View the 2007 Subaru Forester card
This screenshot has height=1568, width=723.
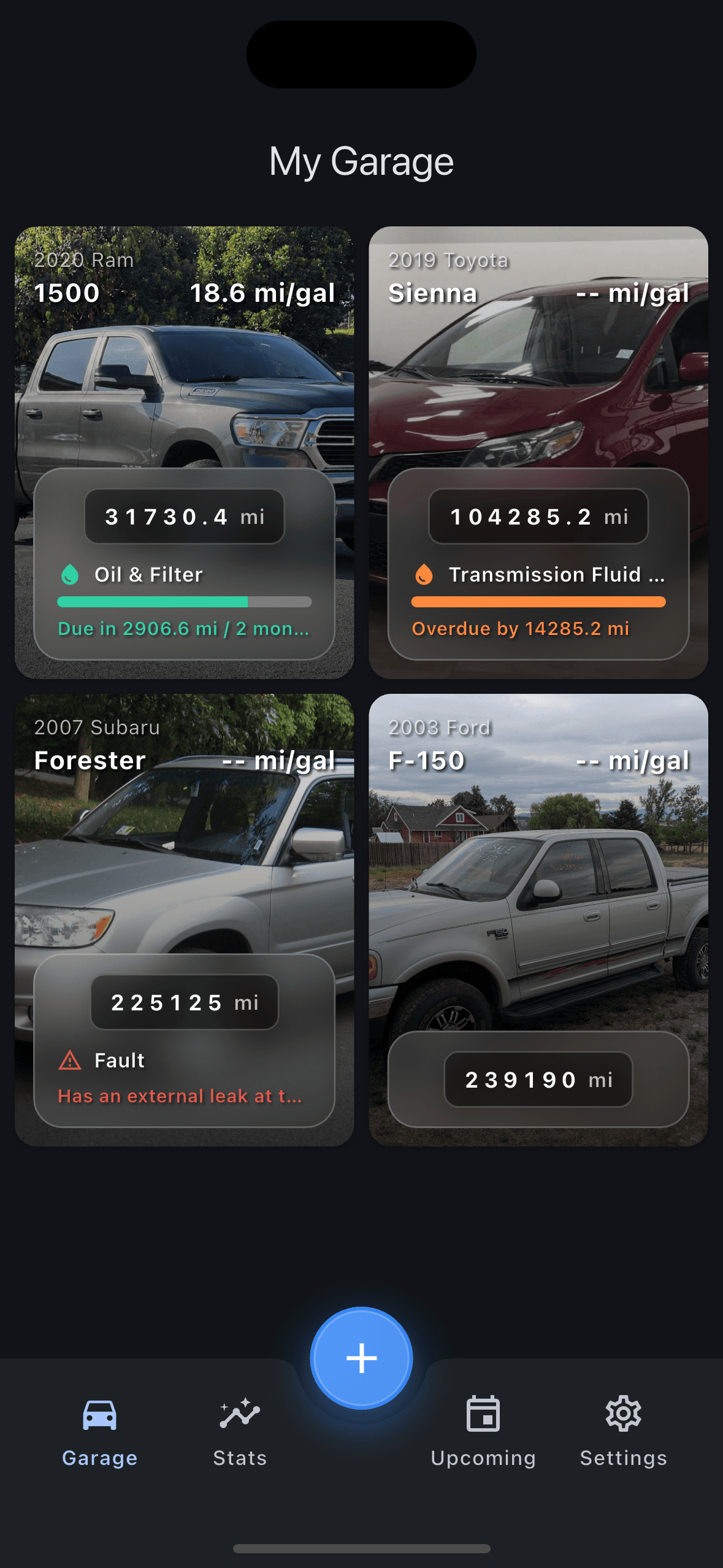184,859
